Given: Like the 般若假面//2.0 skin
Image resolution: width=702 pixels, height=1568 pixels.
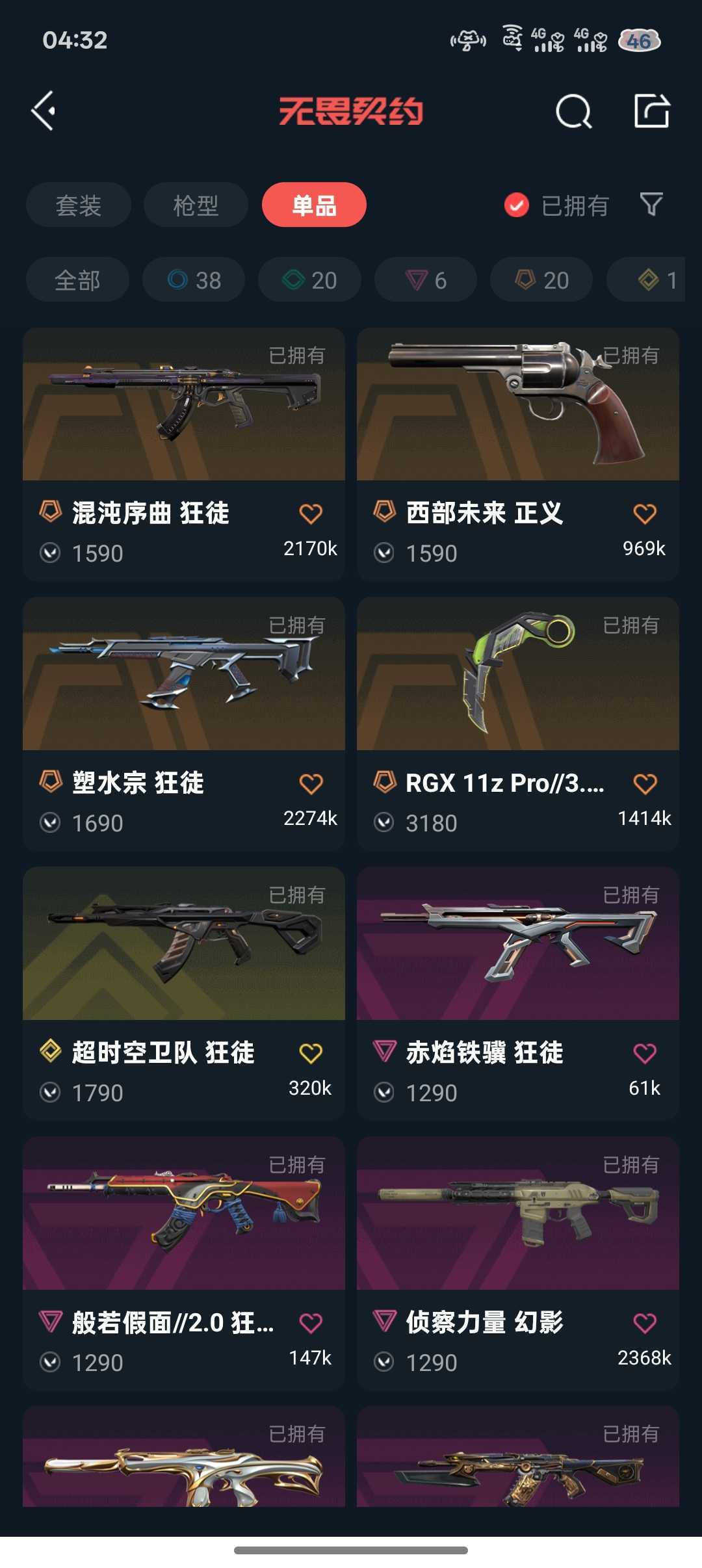Looking at the screenshot, I should tap(311, 1323).
